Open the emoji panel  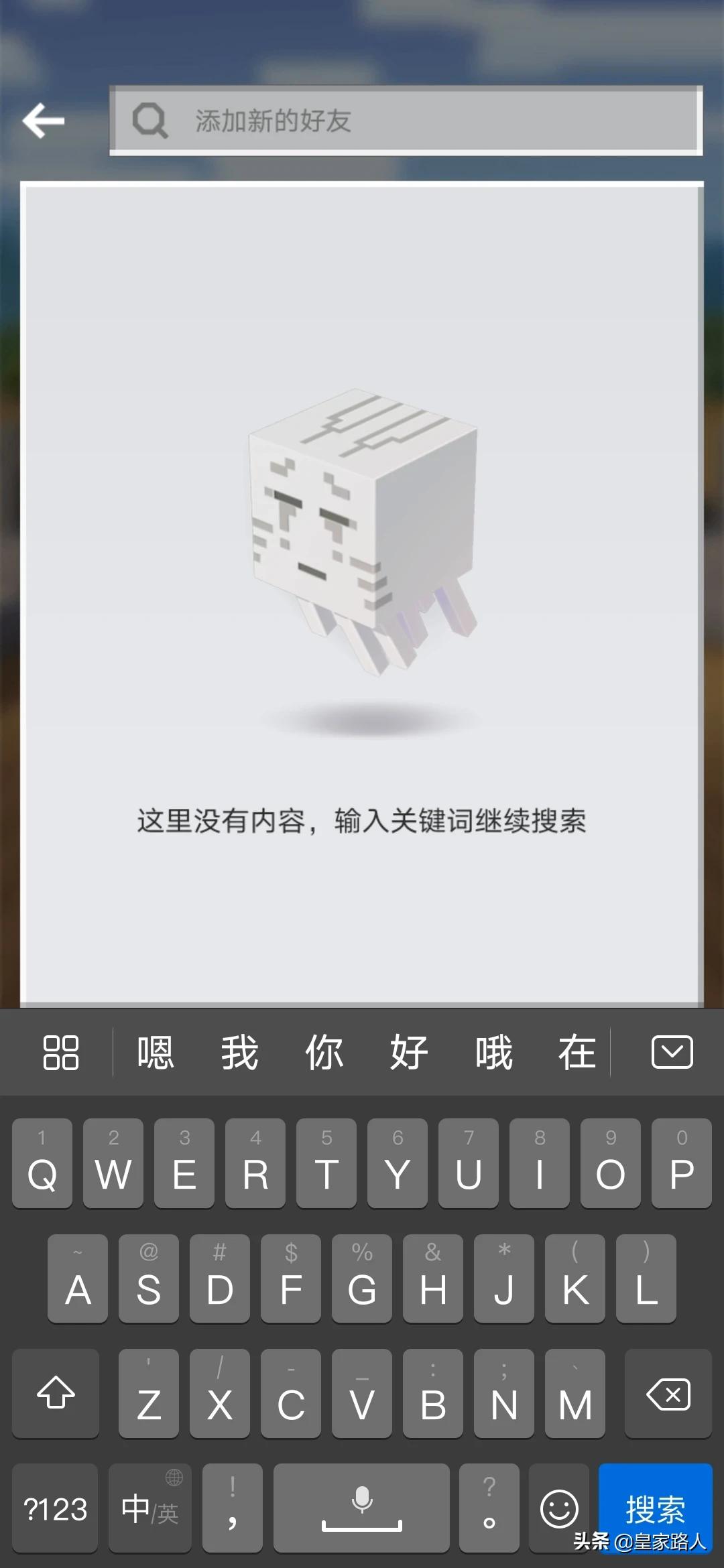point(559,1508)
